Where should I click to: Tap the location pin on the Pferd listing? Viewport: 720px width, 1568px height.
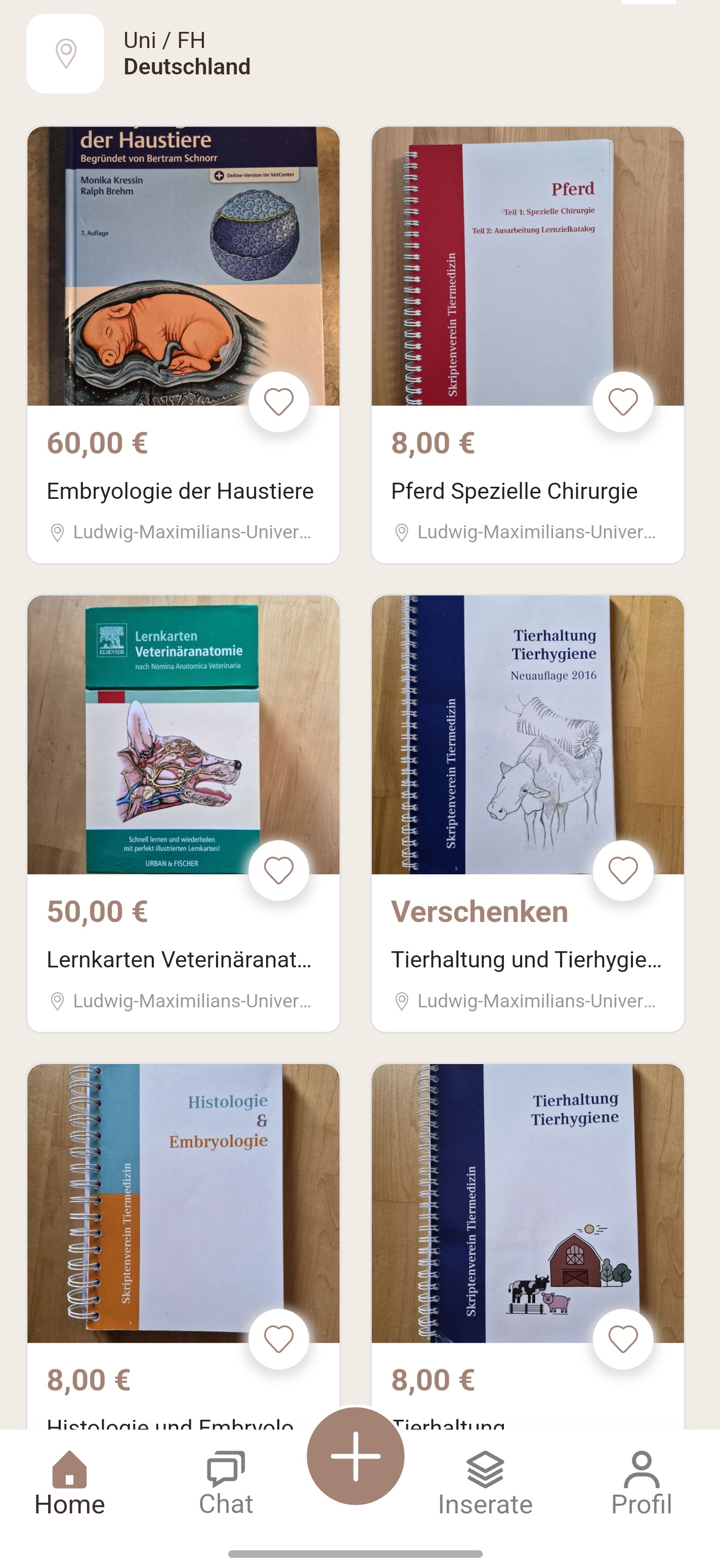coord(401,532)
